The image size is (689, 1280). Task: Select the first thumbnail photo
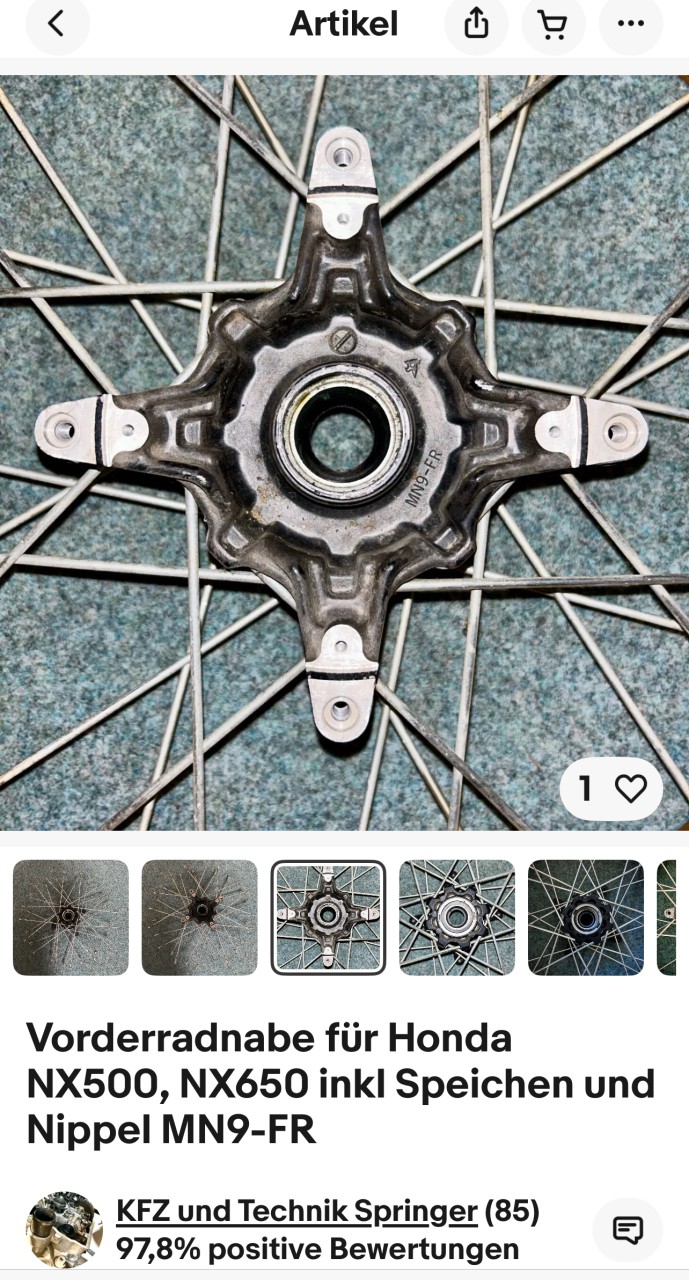tap(71, 917)
